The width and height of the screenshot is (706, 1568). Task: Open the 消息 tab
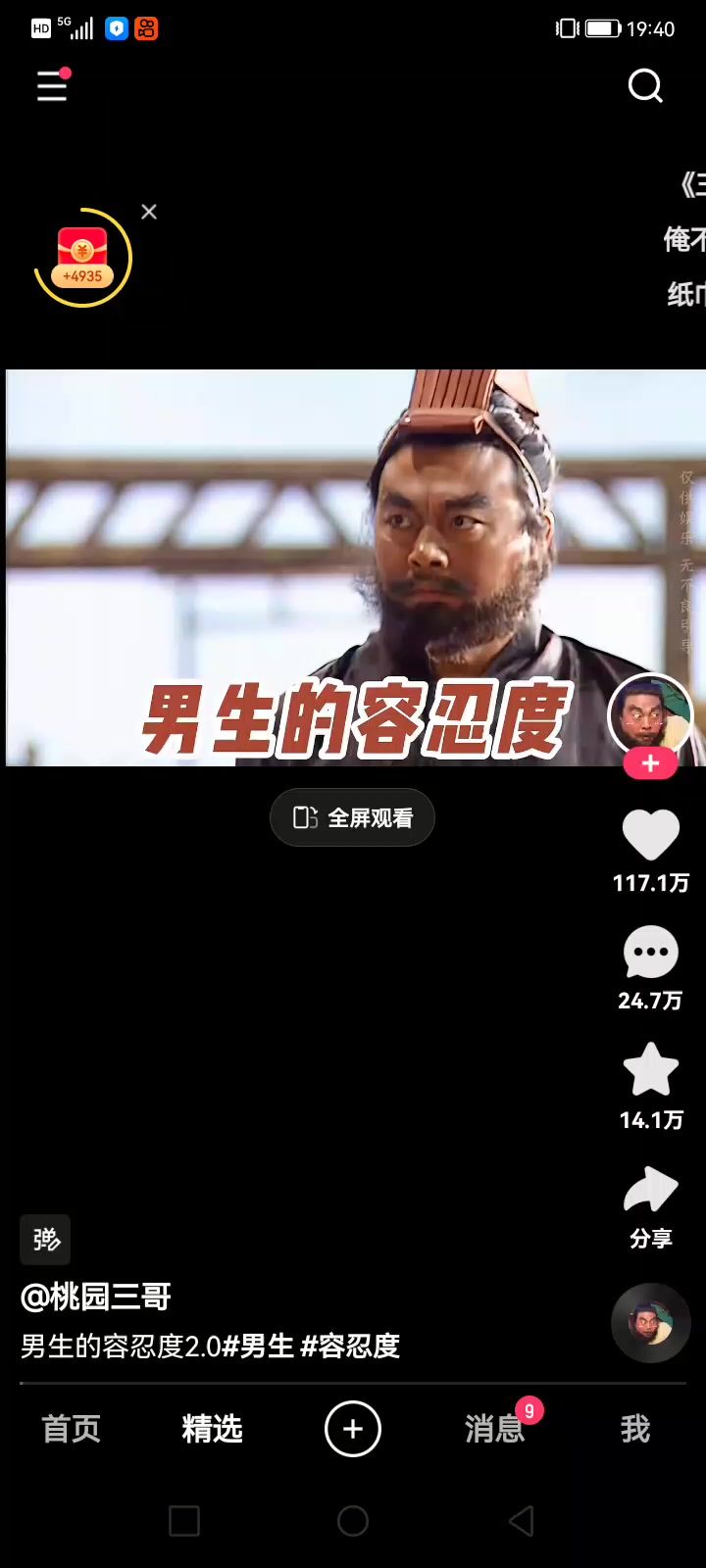[495, 1429]
